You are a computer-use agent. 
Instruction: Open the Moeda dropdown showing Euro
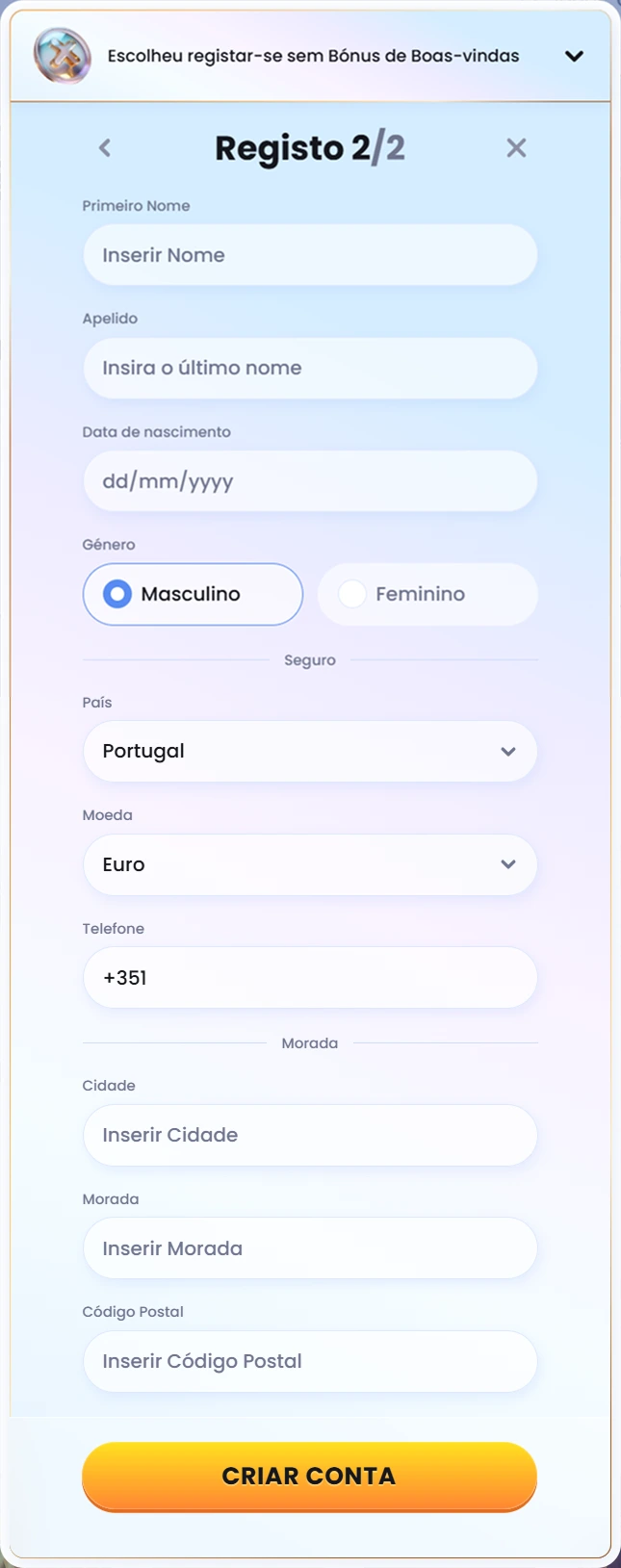(x=310, y=864)
